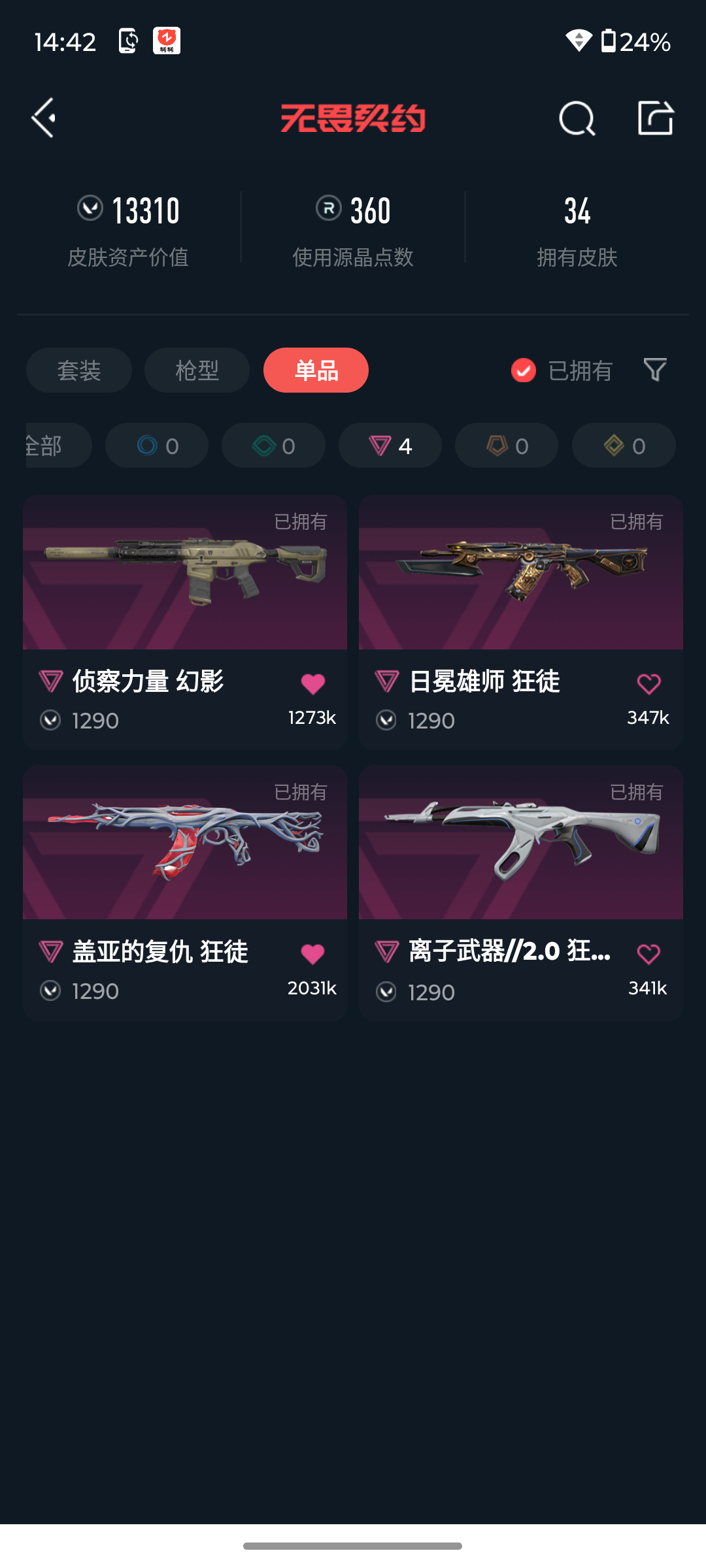The image size is (706, 1568).
Task: Filter by the blue circle tier chip
Action: tap(157, 446)
